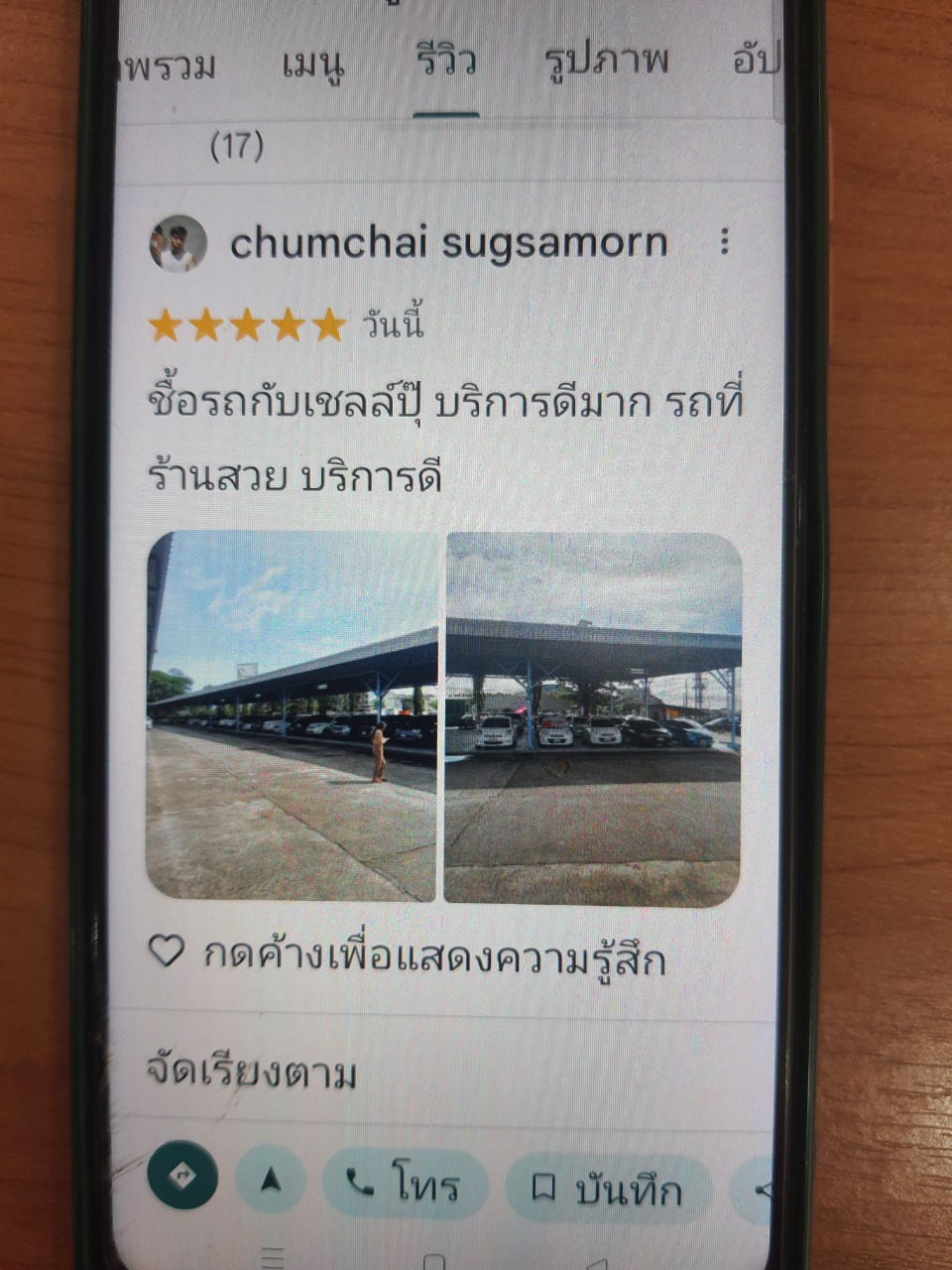The width and height of the screenshot is (952, 1270).
Task: Start navigation with the arrow button
Action: (271, 1180)
